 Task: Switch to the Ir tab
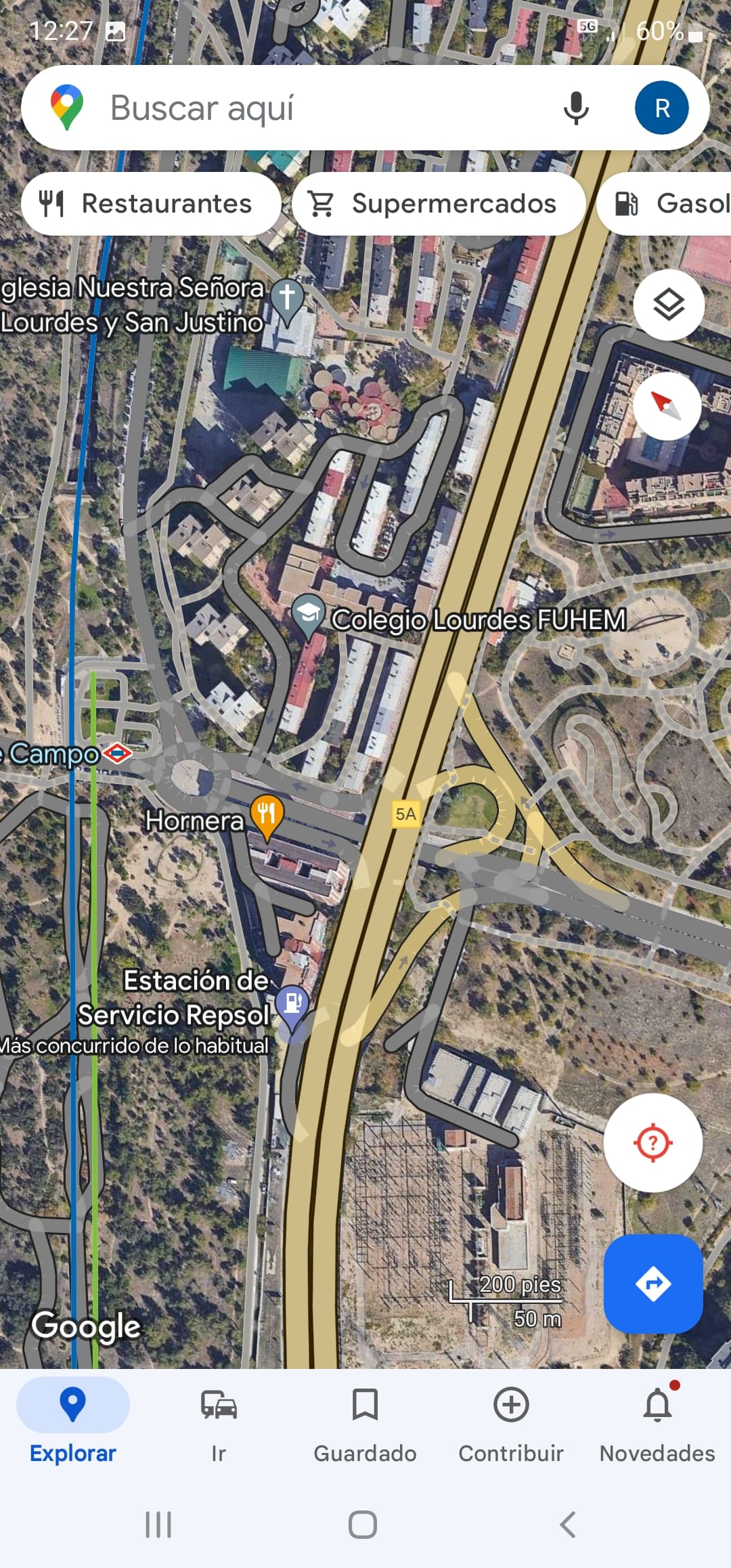(219, 1424)
